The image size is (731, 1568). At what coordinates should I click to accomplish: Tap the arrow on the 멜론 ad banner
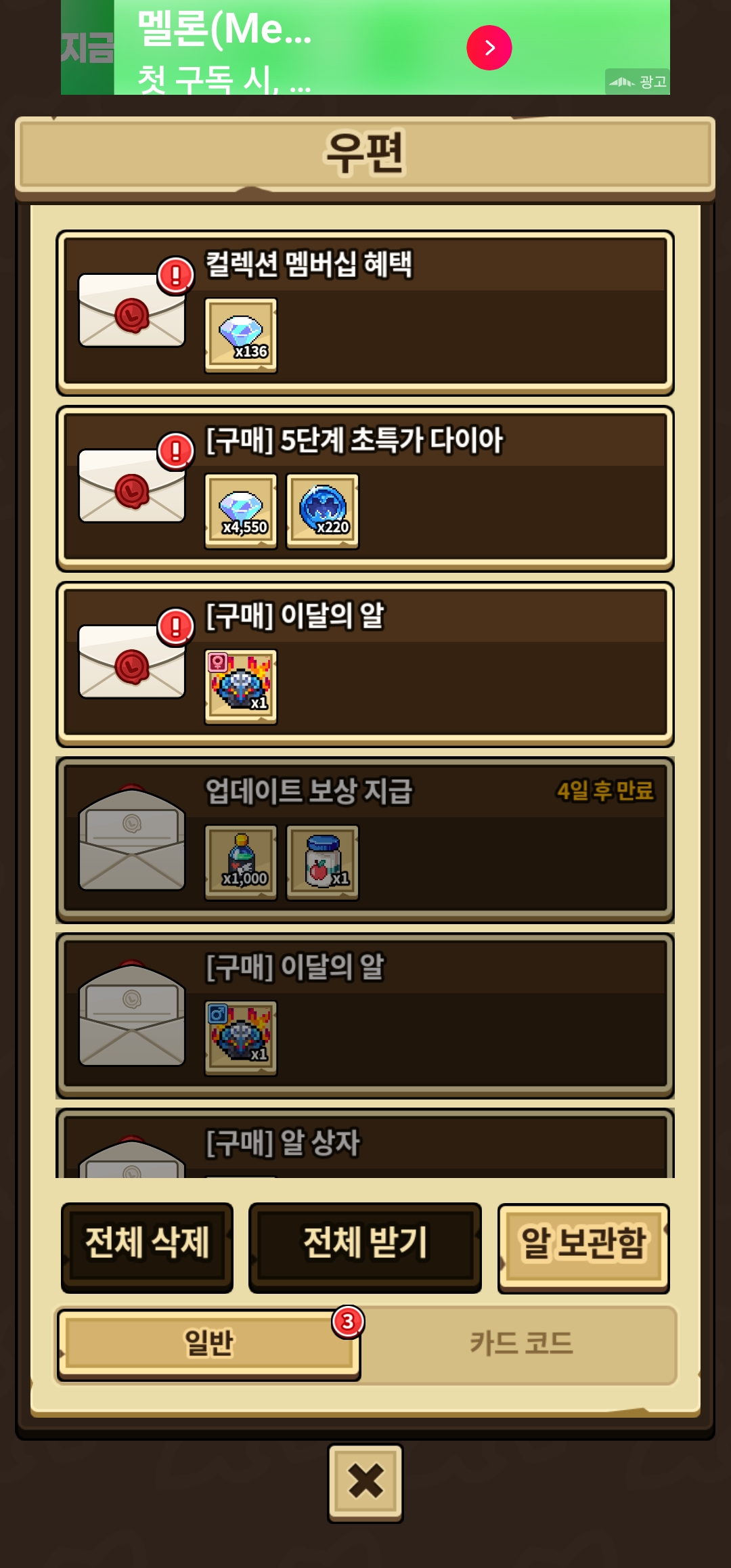click(489, 47)
